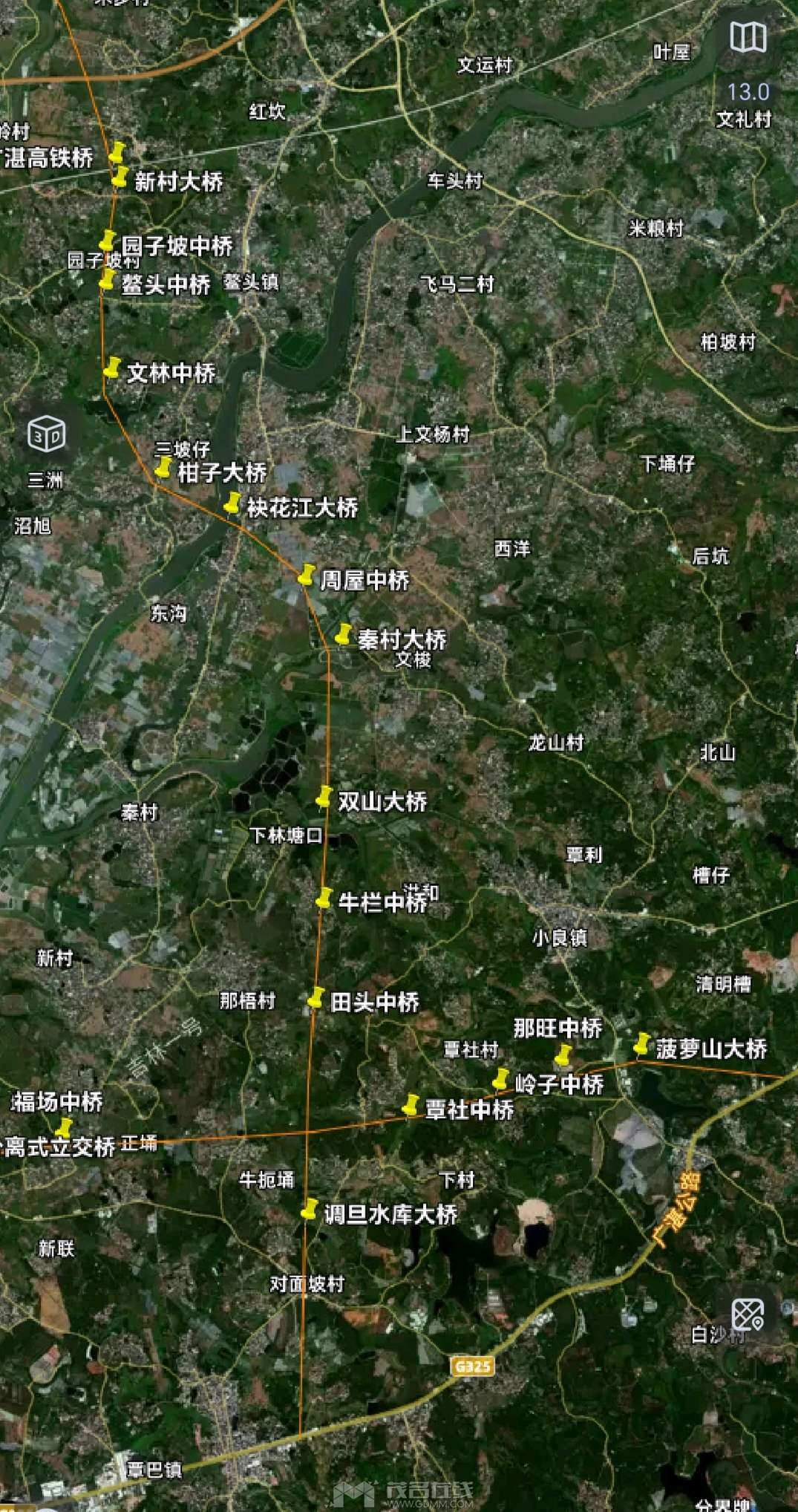Select the 新村大桥 pin
This screenshot has height=1512, width=798.
120,177
